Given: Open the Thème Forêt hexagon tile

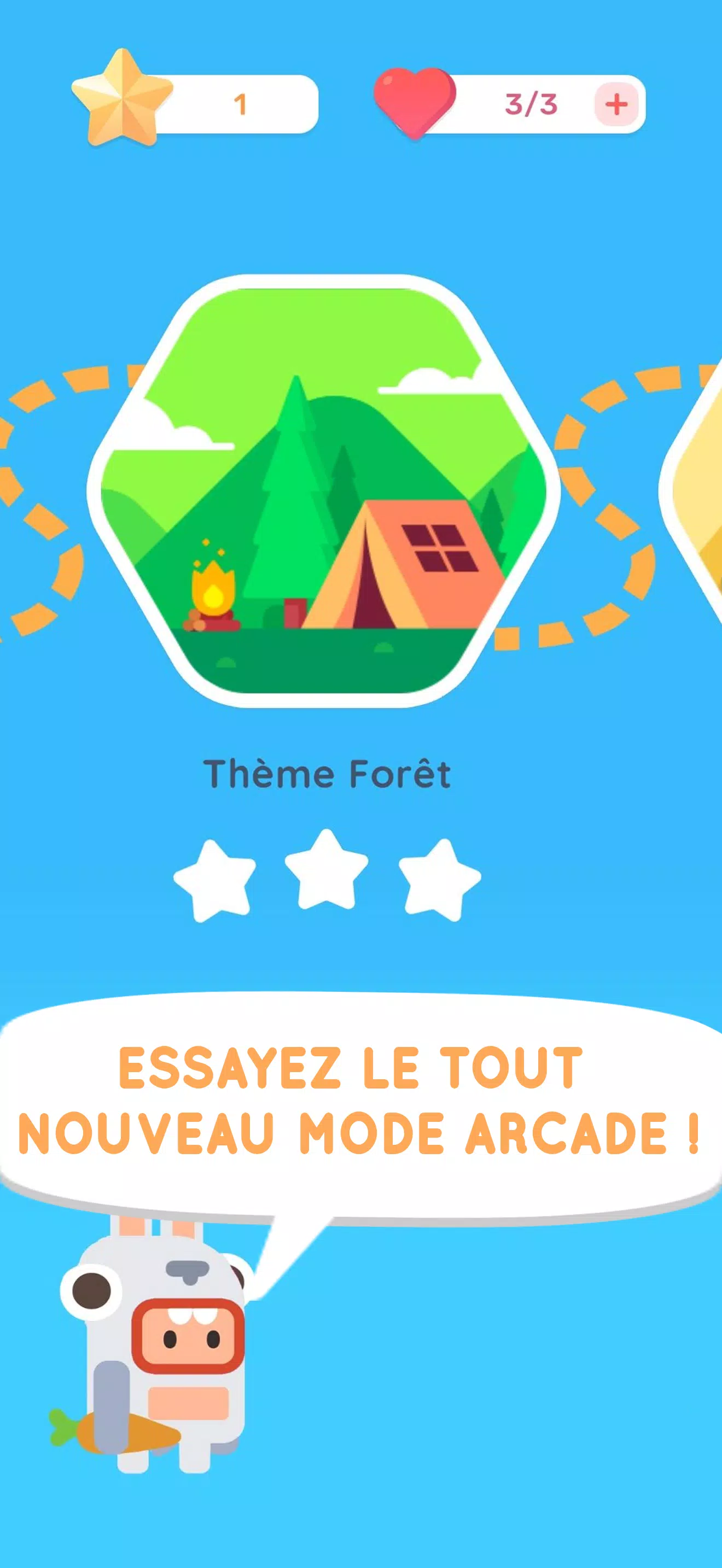Looking at the screenshot, I should pos(323,490).
